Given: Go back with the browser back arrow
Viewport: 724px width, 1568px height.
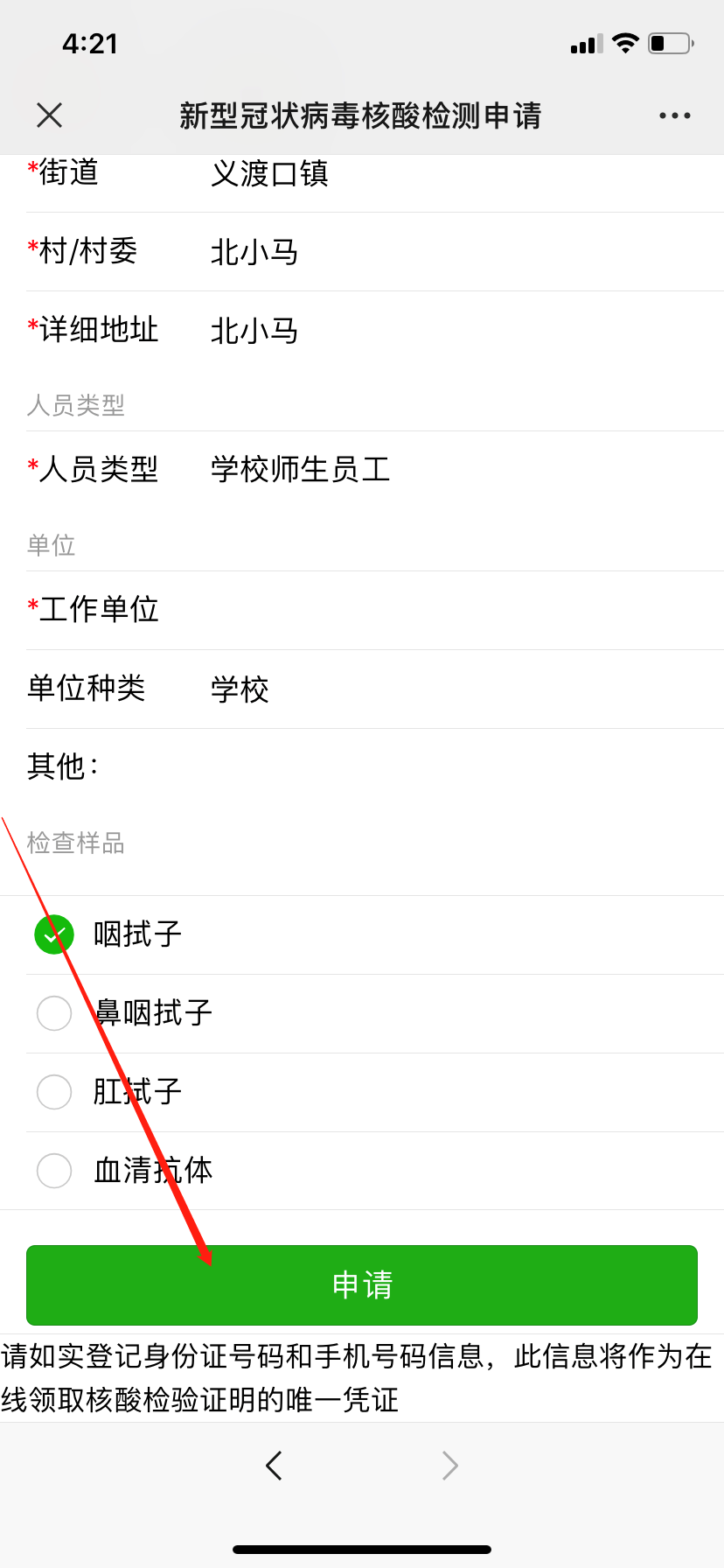Looking at the screenshot, I should coord(274,1465).
